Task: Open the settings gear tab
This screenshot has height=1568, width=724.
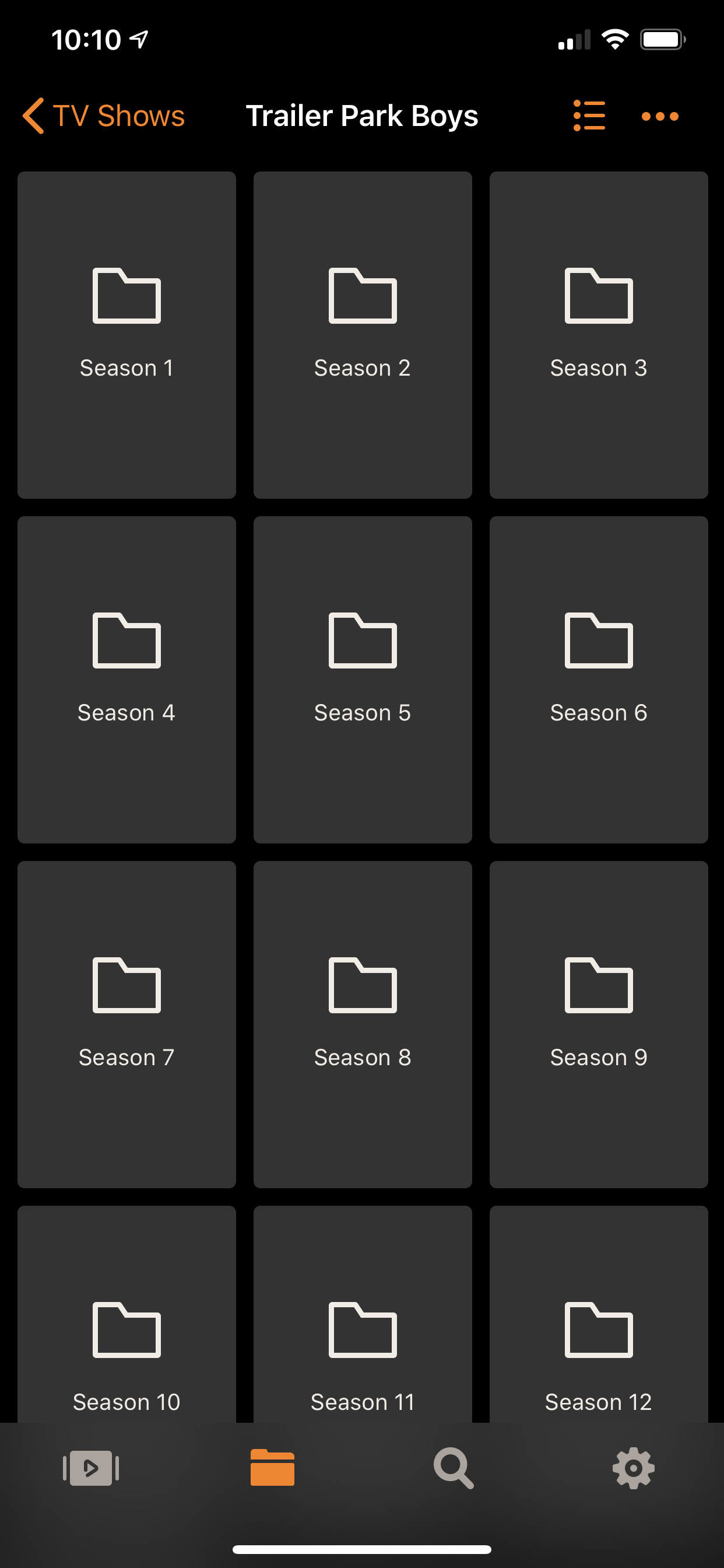Action: pyautogui.click(x=633, y=1468)
